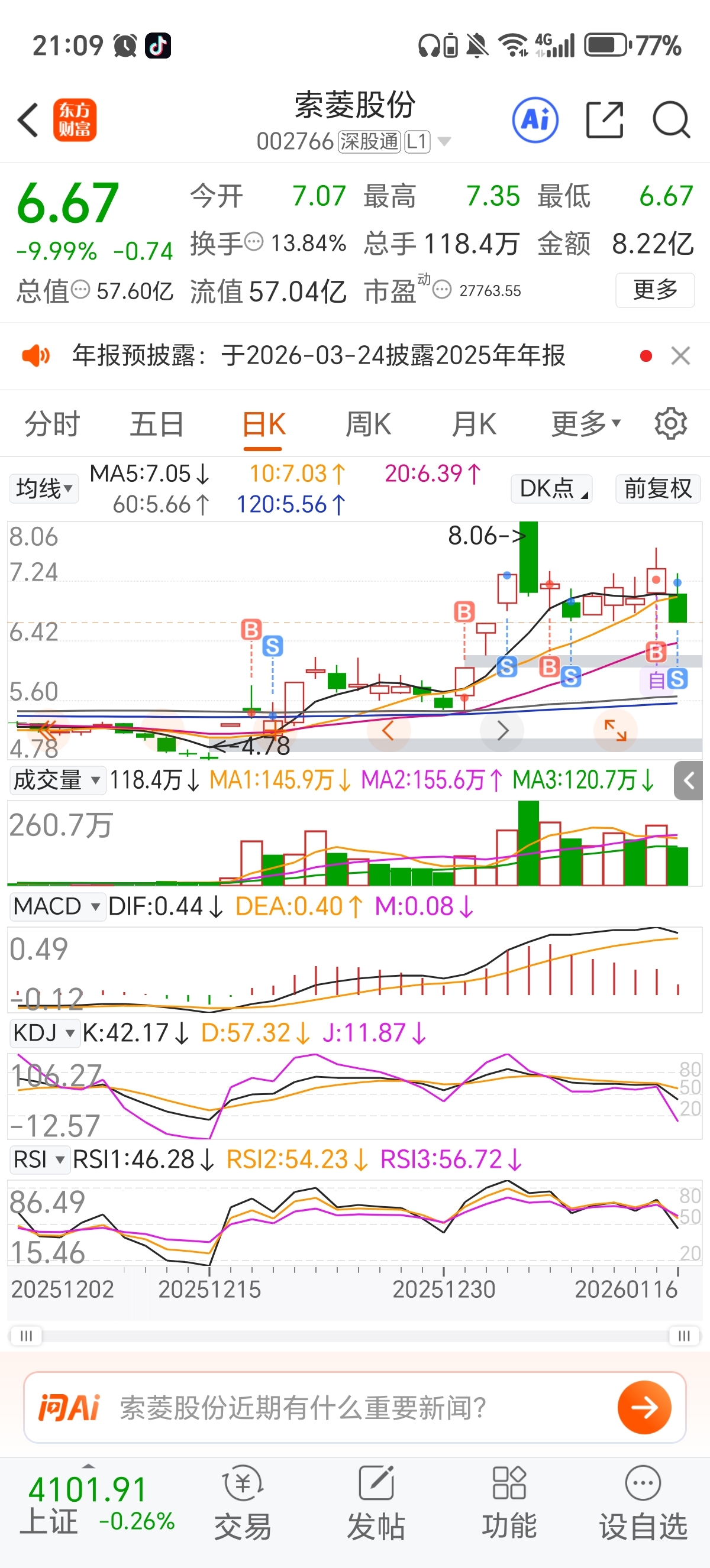Open chart settings gear
This screenshot has width=710, height=1568.
click(670, 424)
